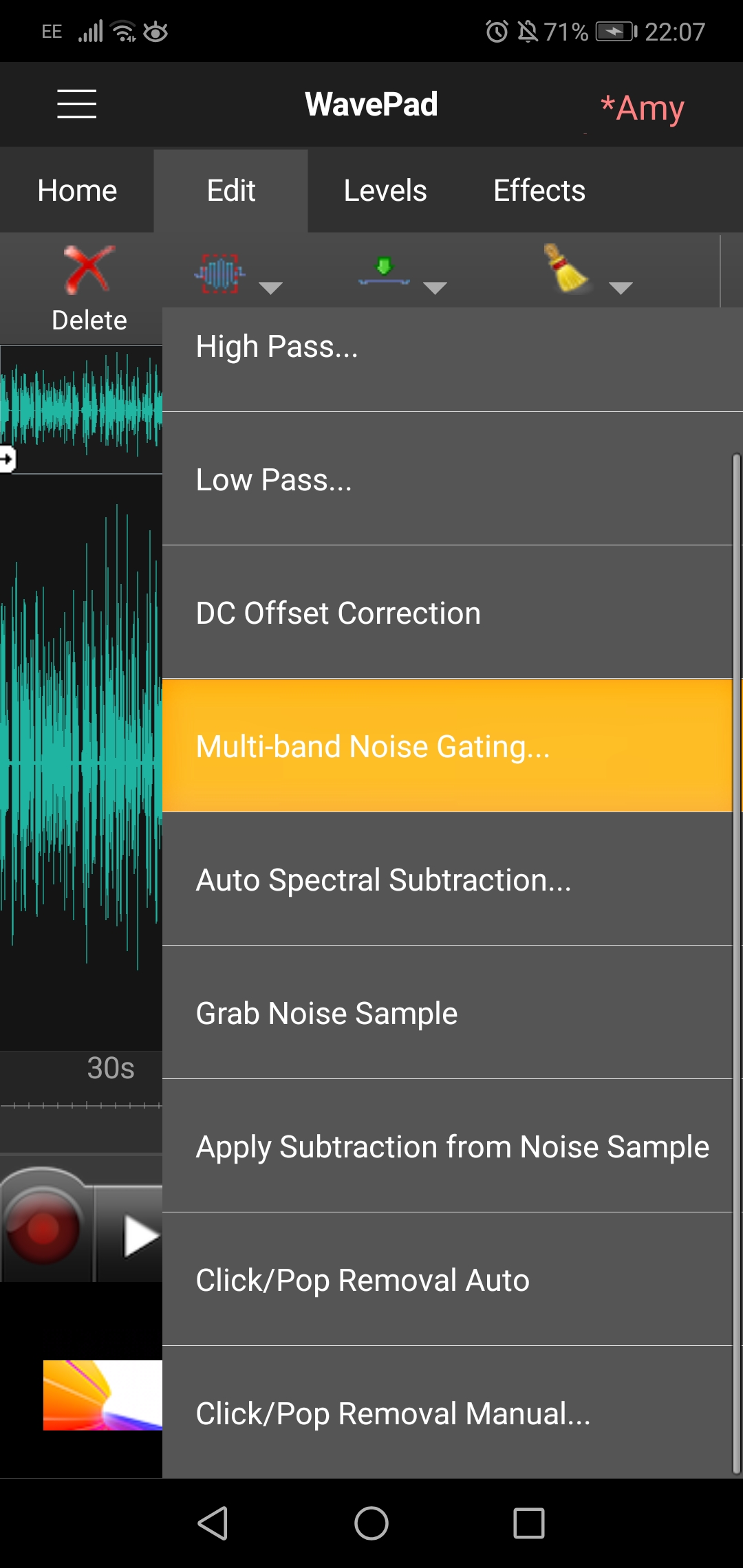Open the *Amy file title
This screenshot has height=1568, width=743.
[x=643, y=108]
